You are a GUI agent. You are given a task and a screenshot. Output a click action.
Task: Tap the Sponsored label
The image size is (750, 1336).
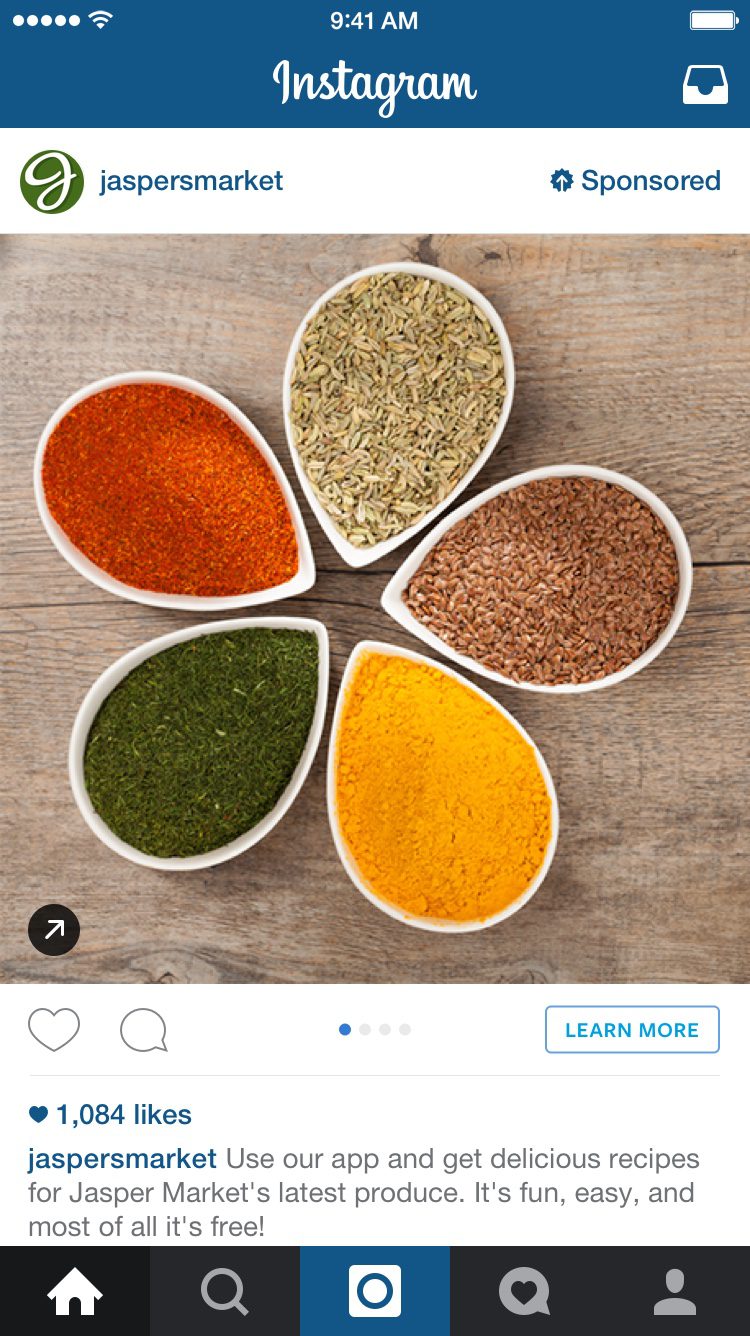(636, 181)
